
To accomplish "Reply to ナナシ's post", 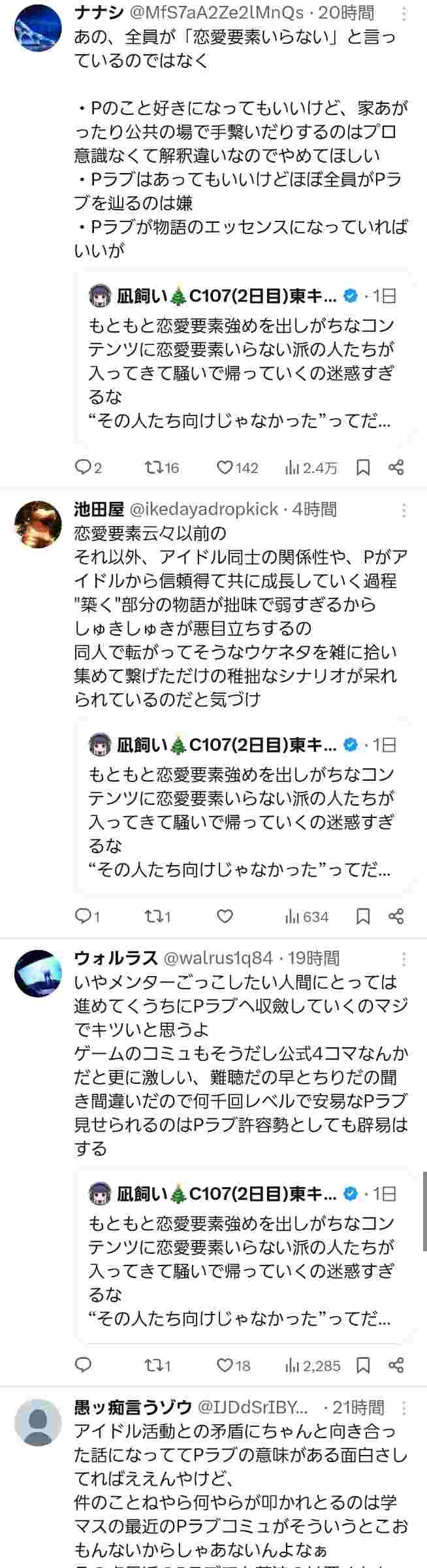I will [x=83, y=467].
